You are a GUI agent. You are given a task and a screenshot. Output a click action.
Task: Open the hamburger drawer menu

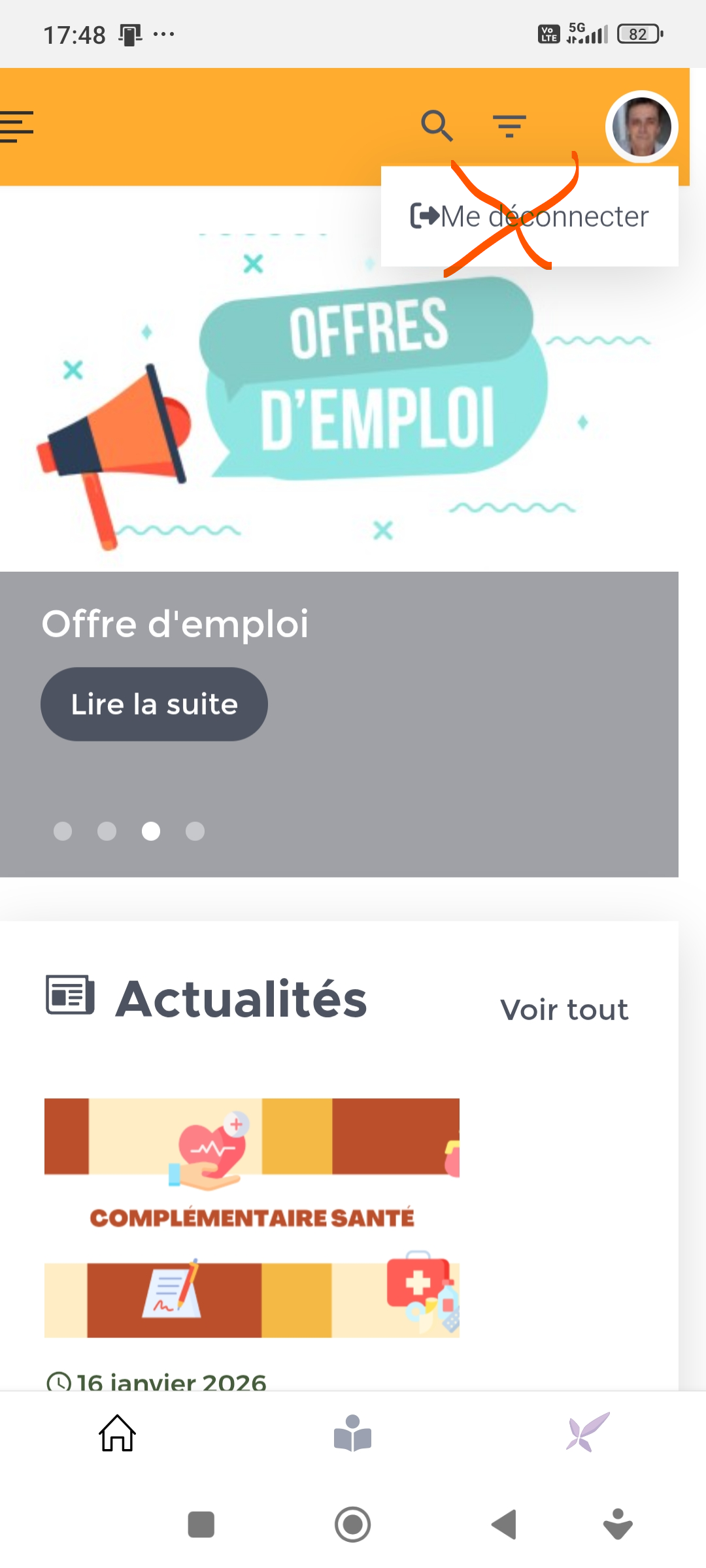pyautogui.click(x=17, y=126)
